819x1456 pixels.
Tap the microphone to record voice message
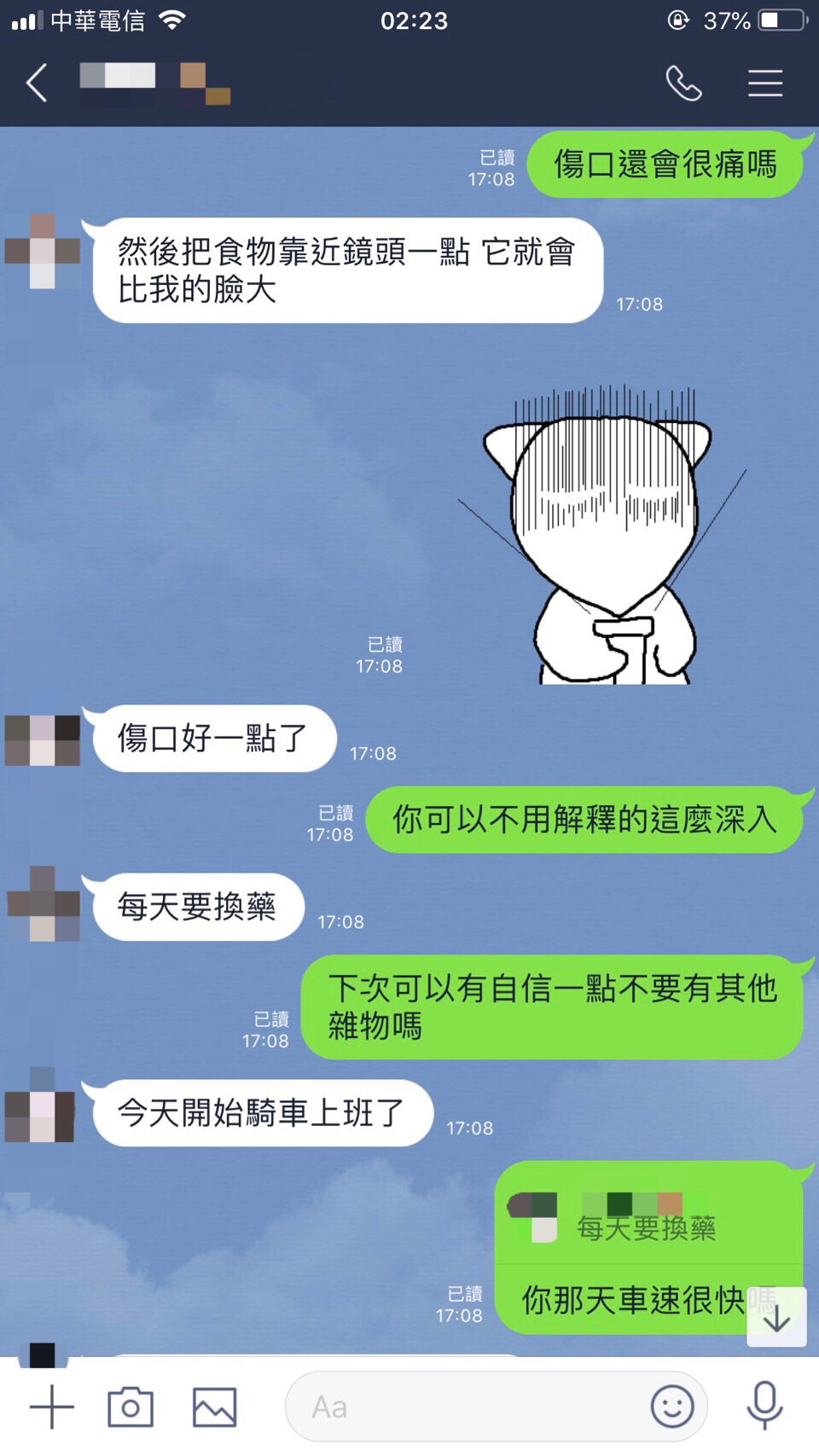tap(764, 1405)
